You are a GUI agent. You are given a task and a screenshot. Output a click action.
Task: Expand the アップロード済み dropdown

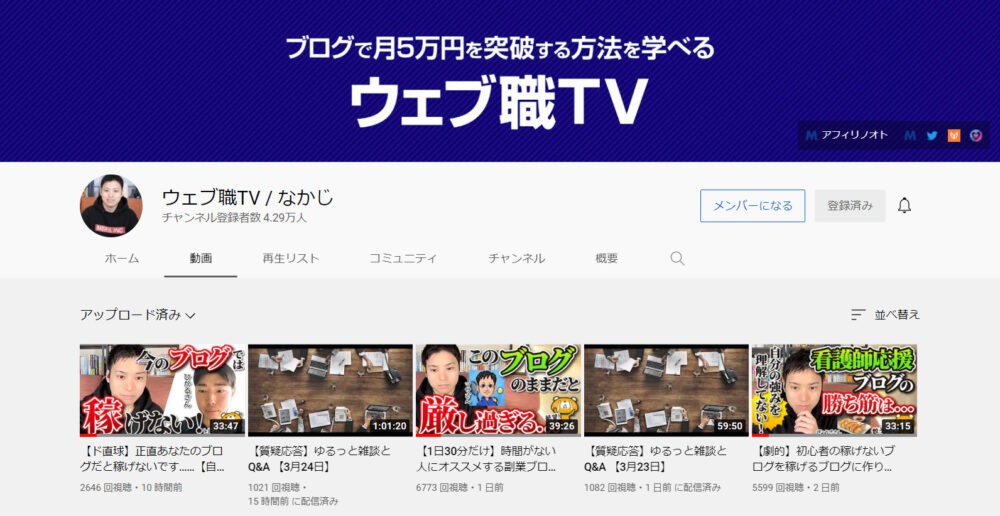[x=138, y=315]
